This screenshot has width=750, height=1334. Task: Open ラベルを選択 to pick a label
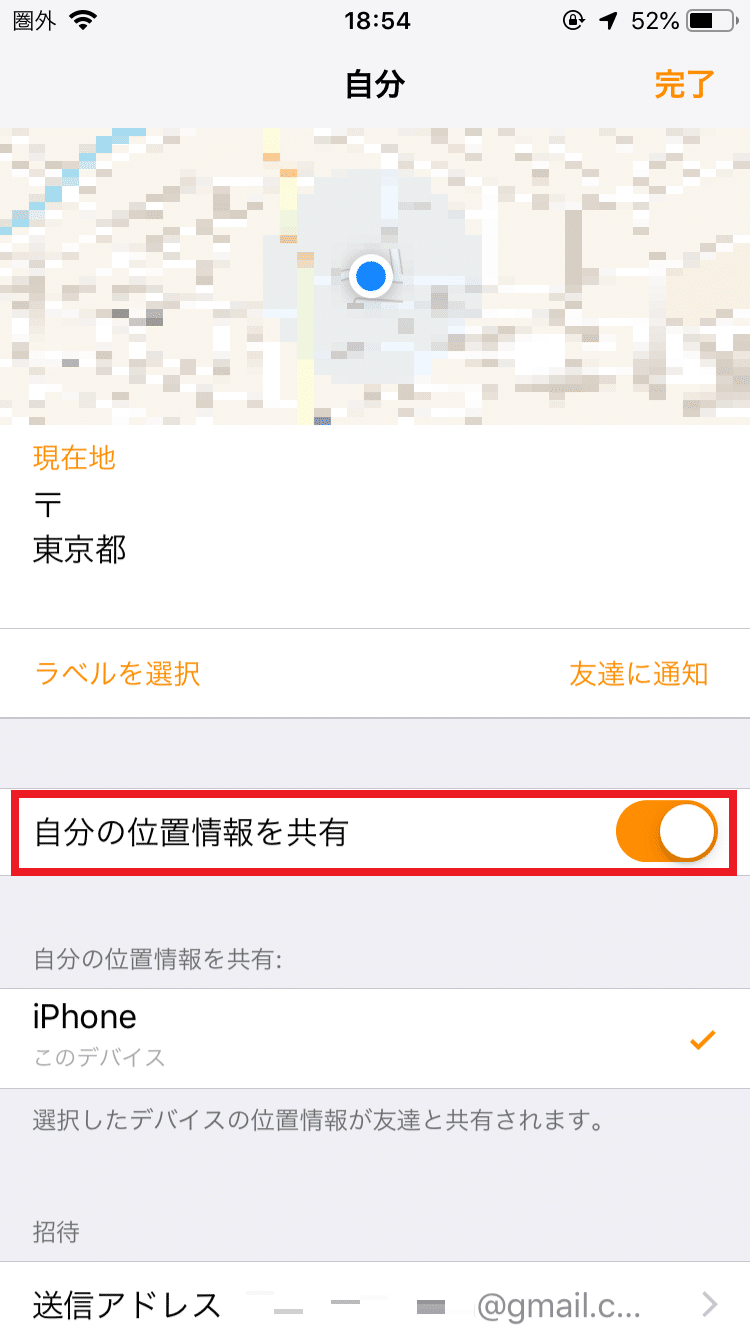[x=117, y=673]
